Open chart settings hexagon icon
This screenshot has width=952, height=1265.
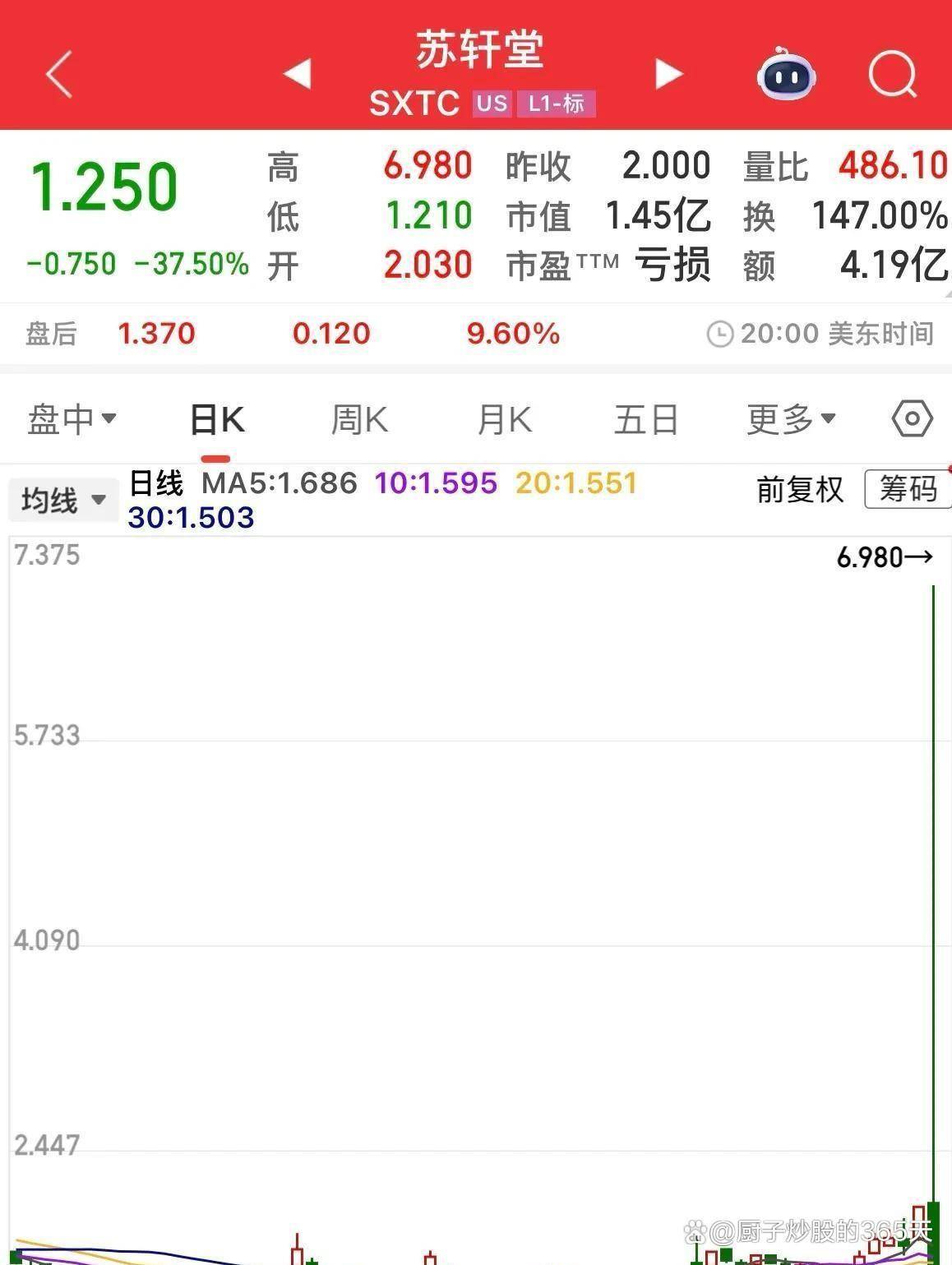912,419
